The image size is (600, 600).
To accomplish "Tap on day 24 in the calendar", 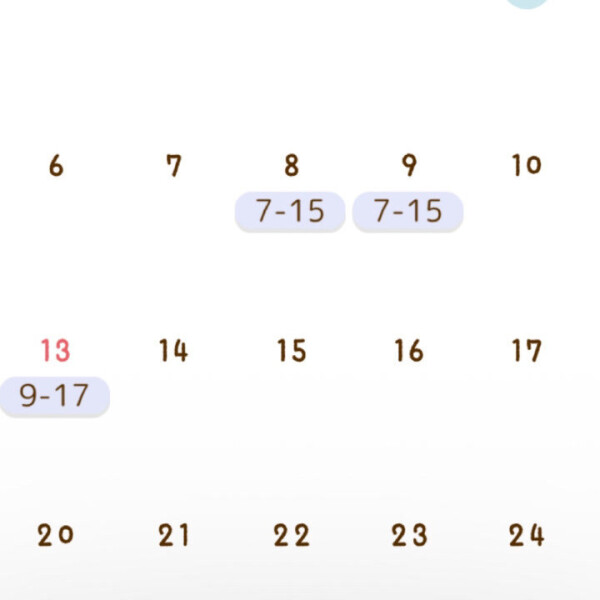I will click(x=526, y=536).
